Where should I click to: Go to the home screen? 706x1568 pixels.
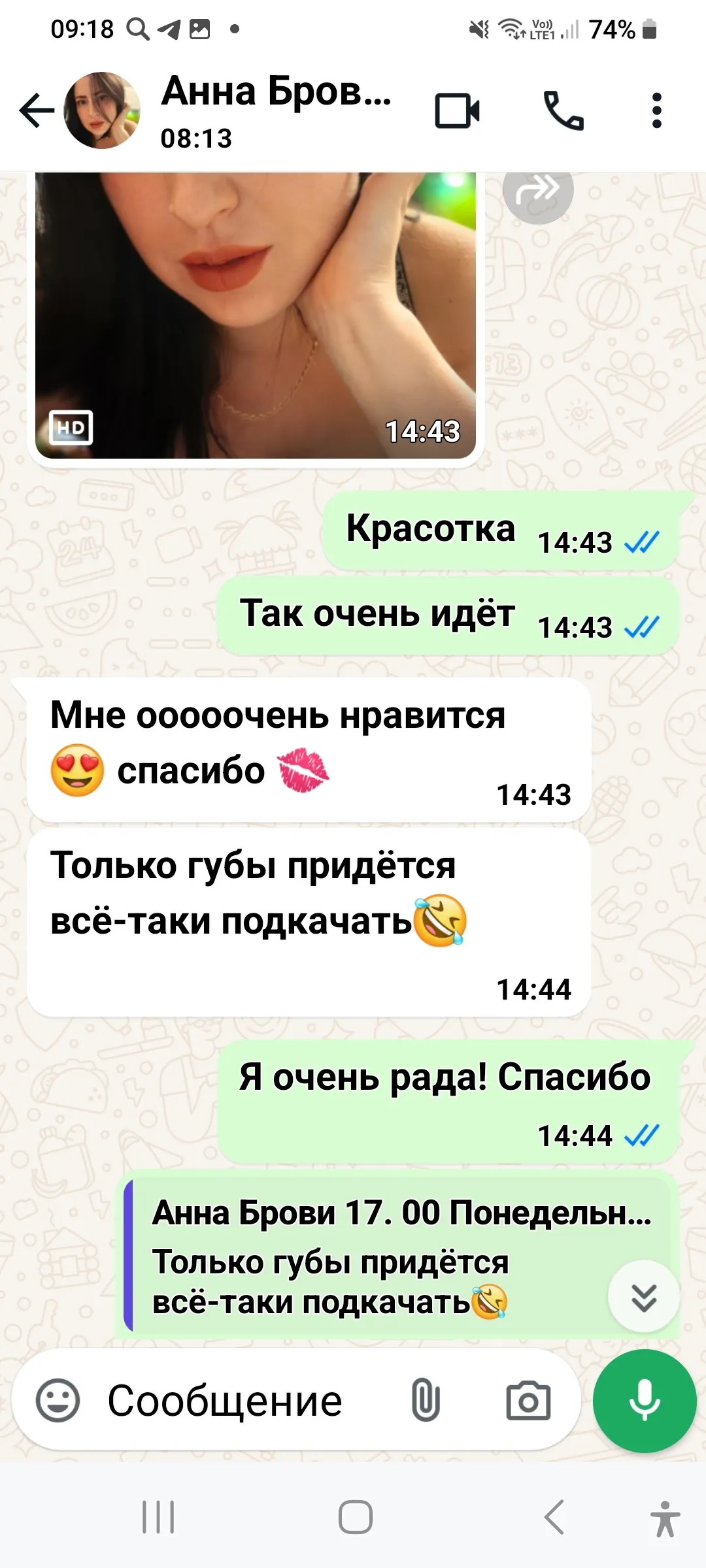click(355, 1517)
